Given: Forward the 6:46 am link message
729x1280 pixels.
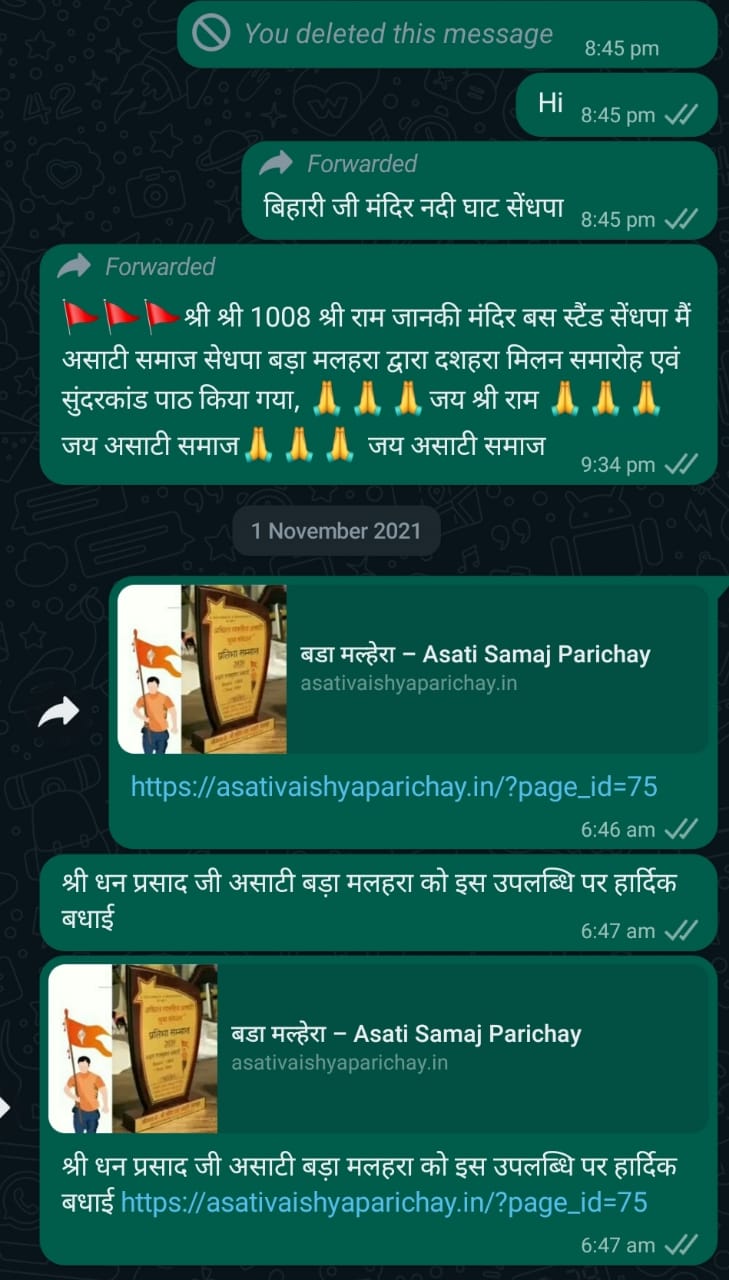Looking at the screenshot, I should 59,712.
